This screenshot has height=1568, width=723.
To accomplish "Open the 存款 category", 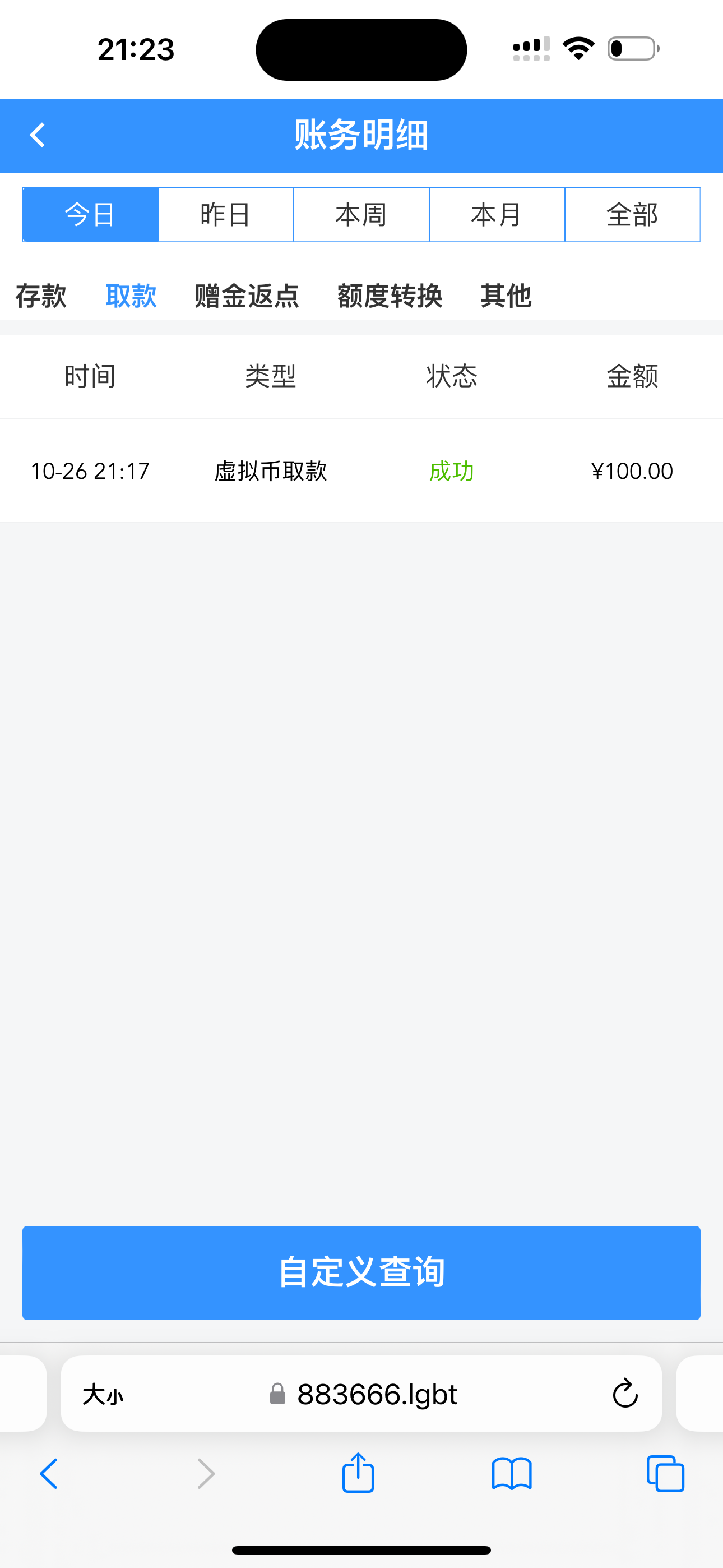I will point(41,297).
